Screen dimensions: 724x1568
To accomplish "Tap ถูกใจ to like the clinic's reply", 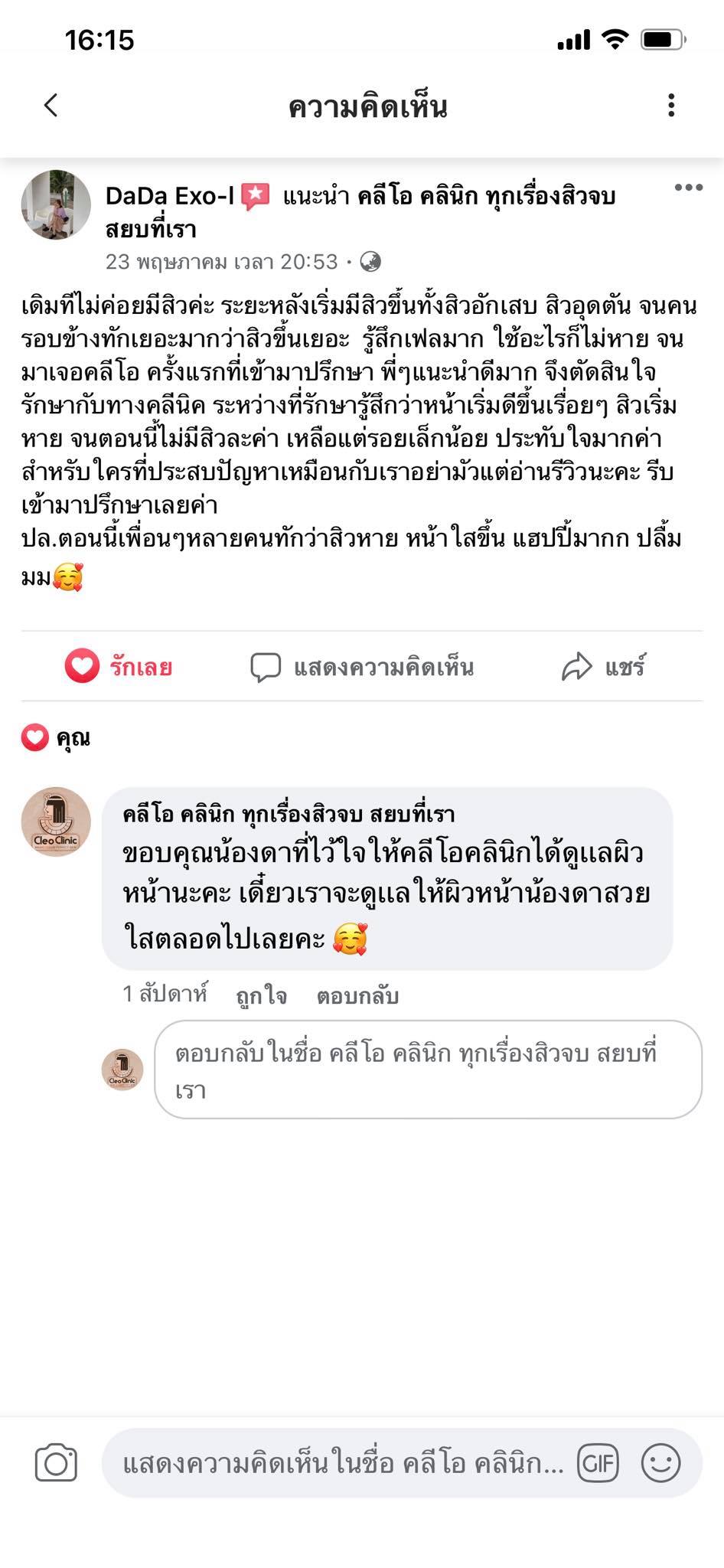I will [x=260, y=994].
